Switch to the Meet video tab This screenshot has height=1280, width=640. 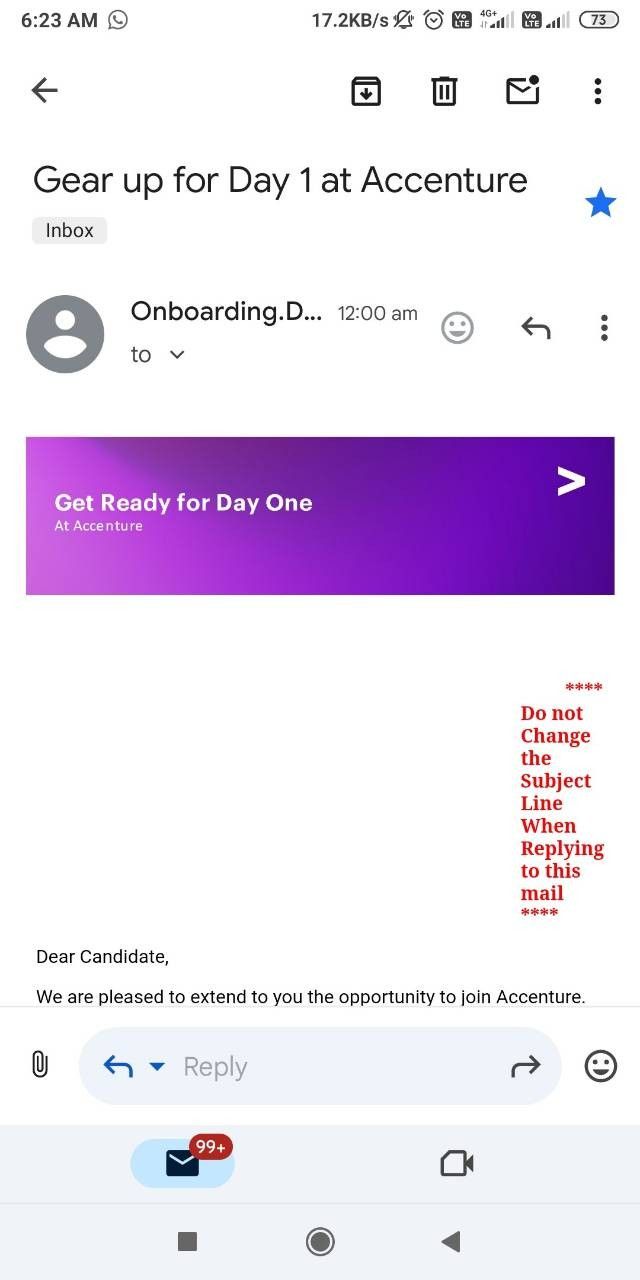click(457, 1163)
